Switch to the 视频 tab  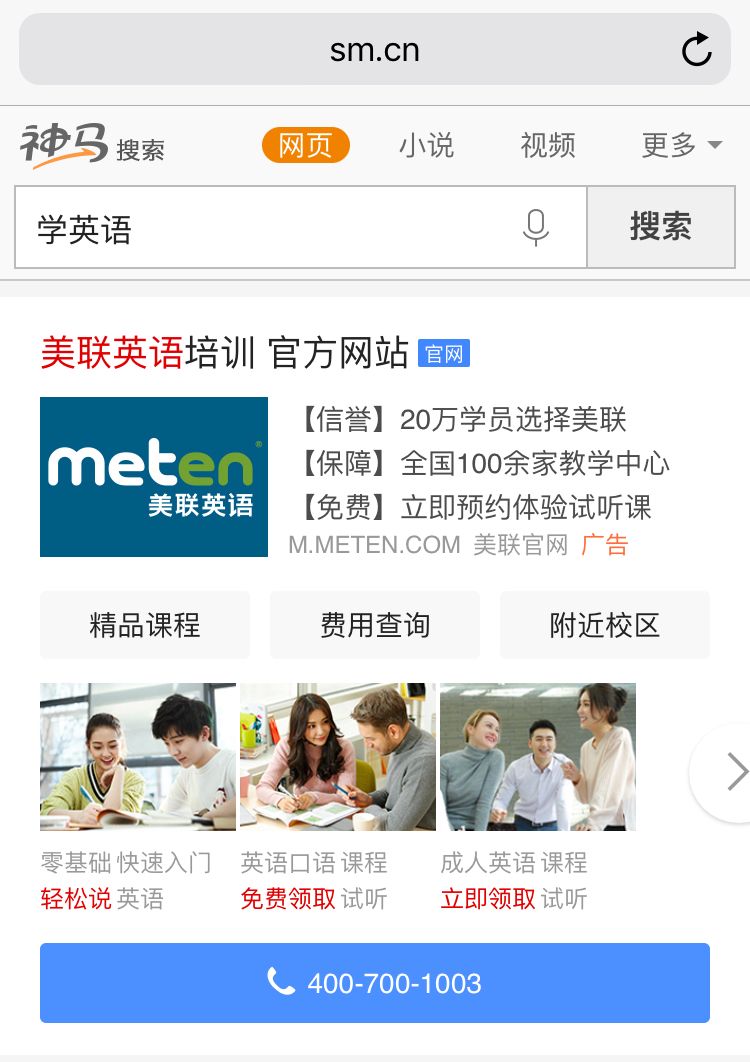[548, 145]
